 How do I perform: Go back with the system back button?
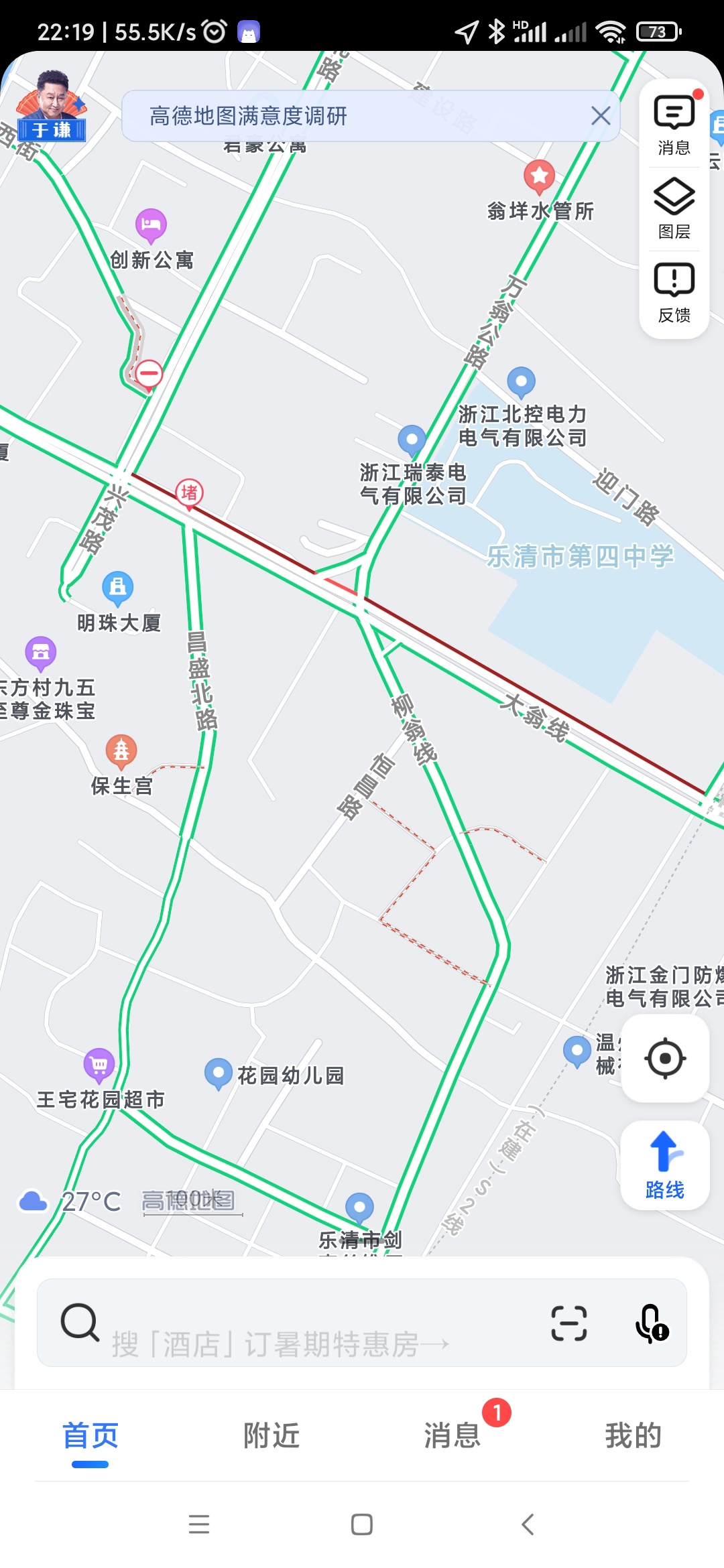pyautogui.click(x=528, y=1524)
